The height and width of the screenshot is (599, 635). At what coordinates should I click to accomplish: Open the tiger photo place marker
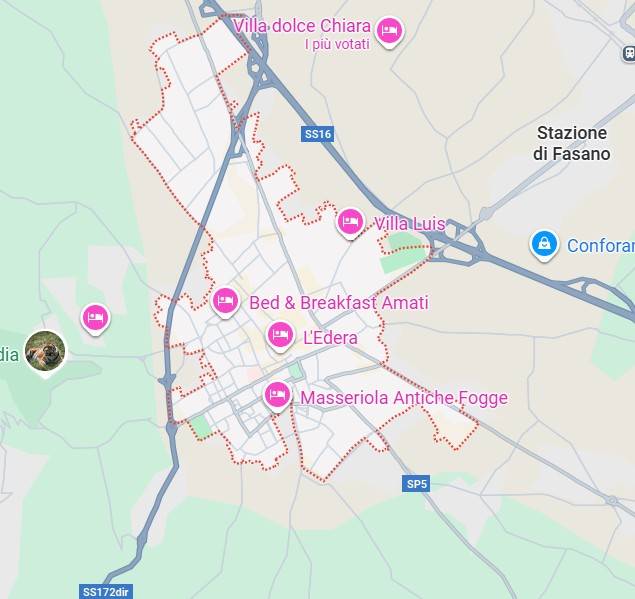click(45, 351)
